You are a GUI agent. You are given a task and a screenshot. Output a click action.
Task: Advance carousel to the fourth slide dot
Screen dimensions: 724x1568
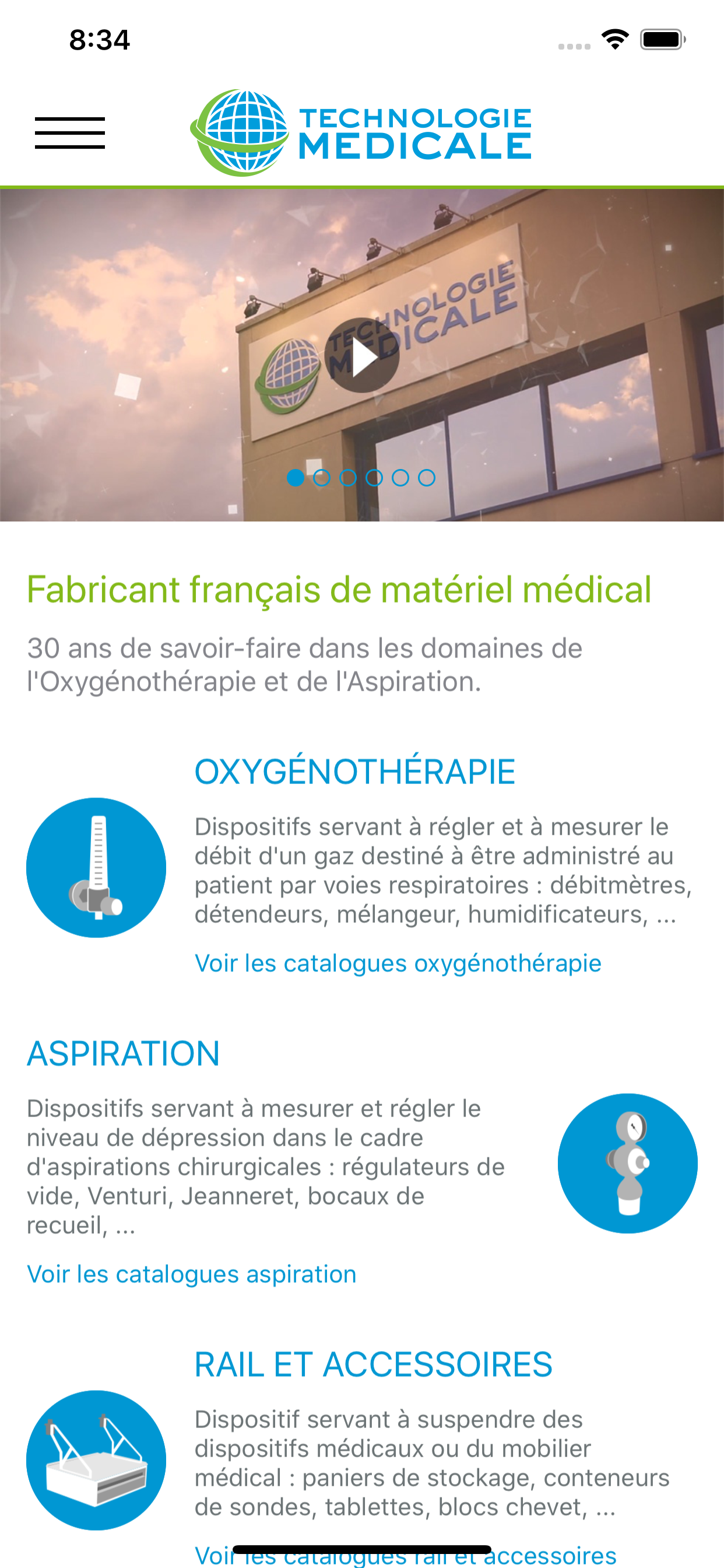375,478
